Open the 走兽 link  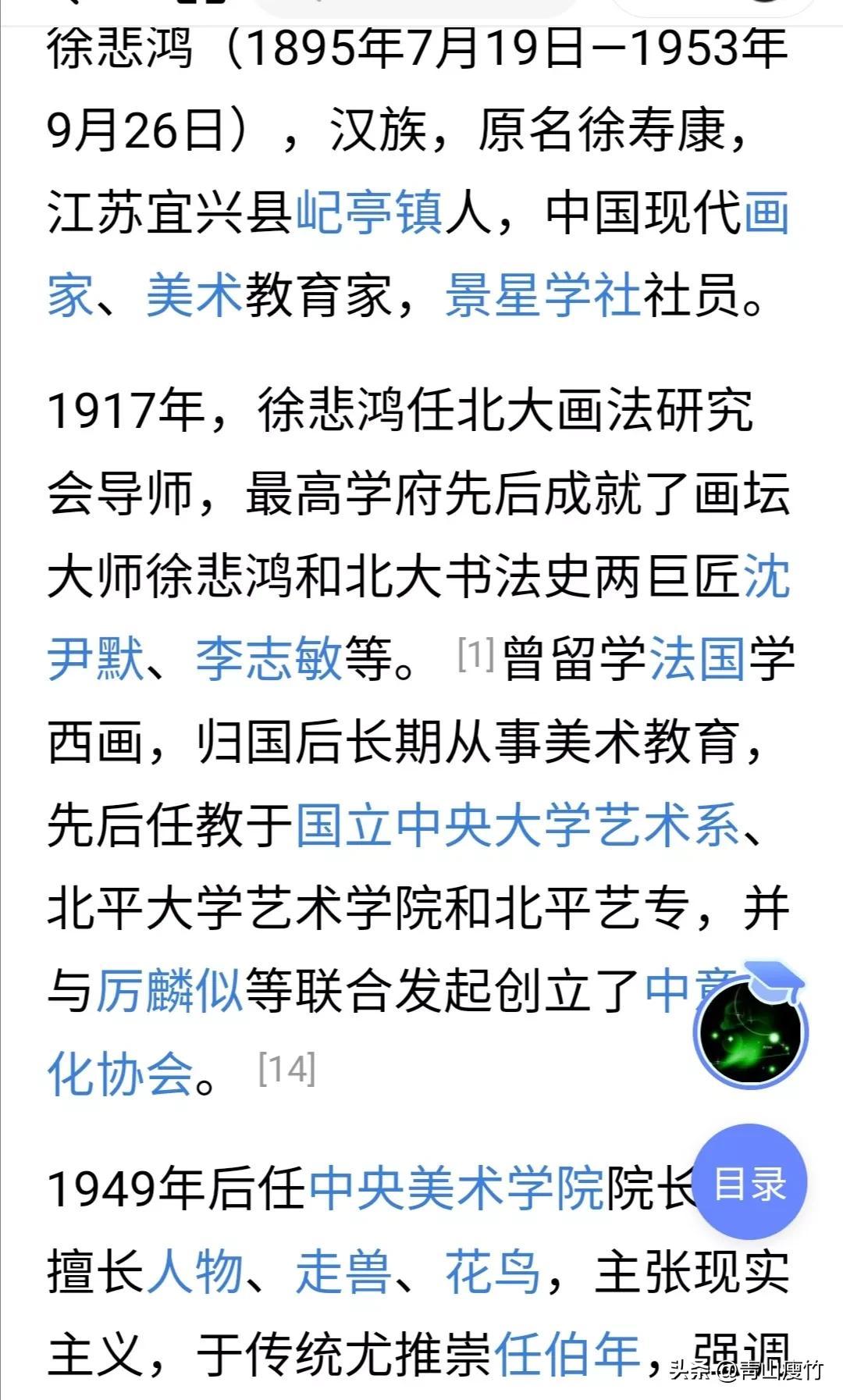[343, 1270]
